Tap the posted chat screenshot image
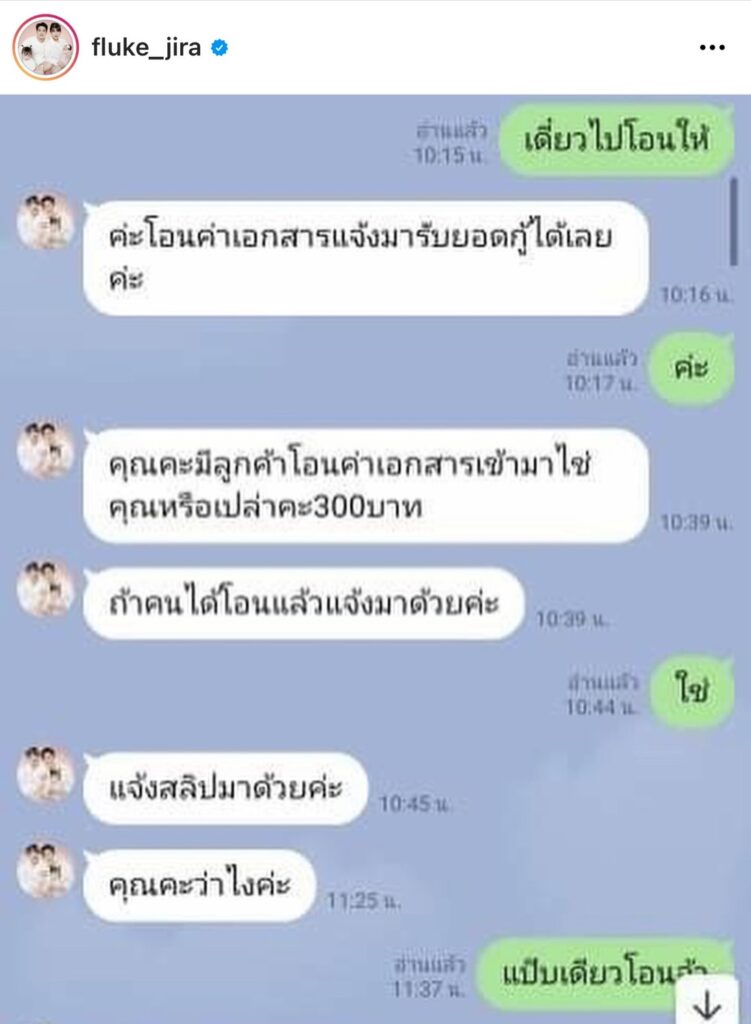 375,560
